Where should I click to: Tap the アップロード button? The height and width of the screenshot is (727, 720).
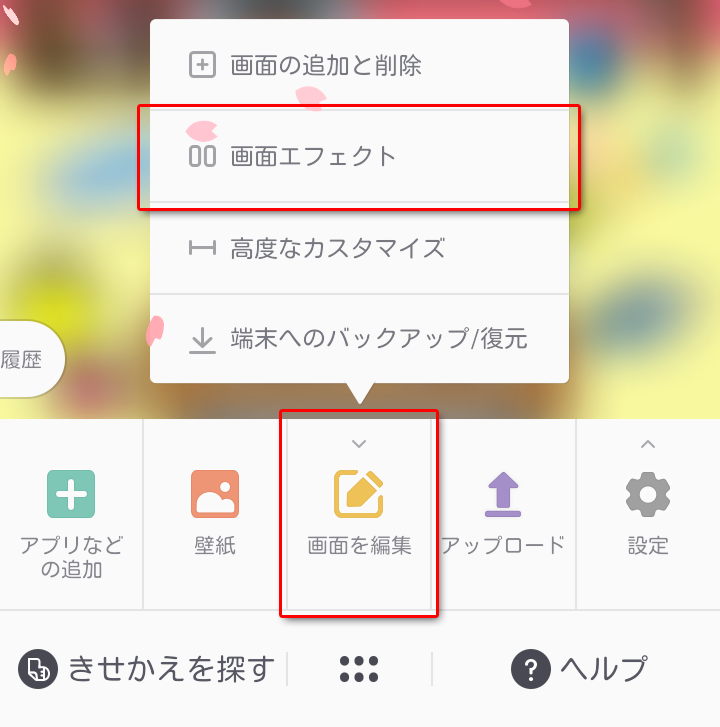tap(503, 514)
